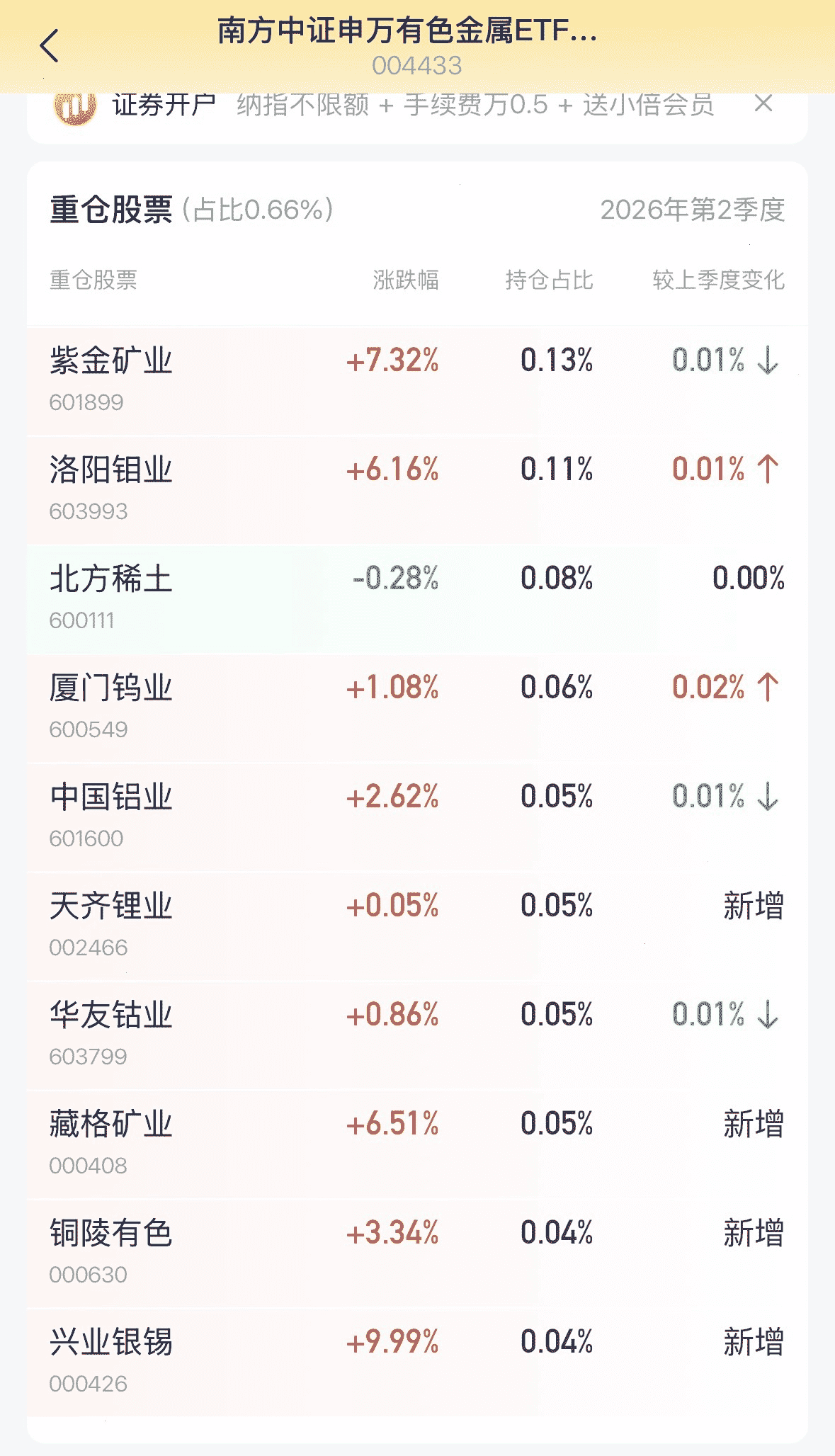Select the 厦门钨业 holding

pyautogui.click(x=417, y=708)
